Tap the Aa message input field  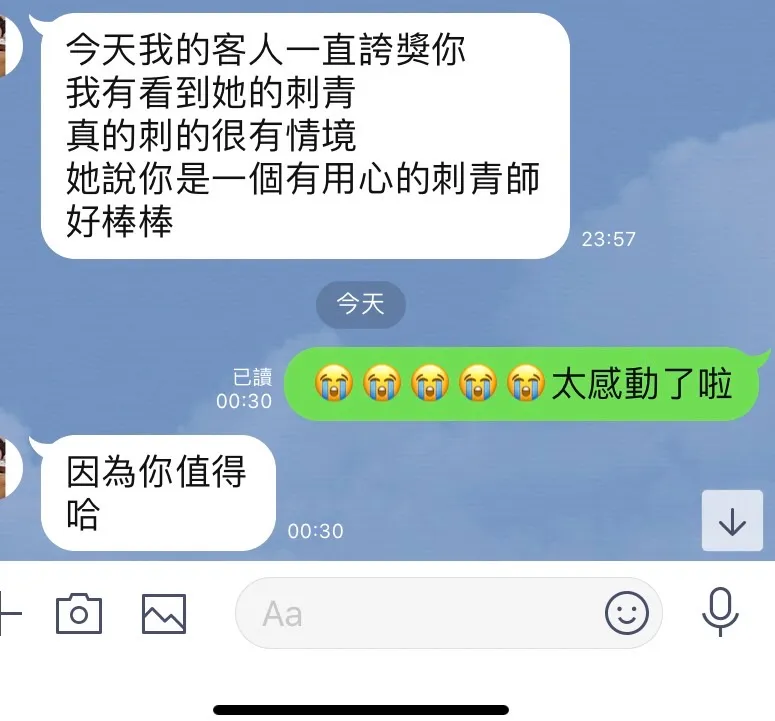pyautogui.click(x=420, y=613)
